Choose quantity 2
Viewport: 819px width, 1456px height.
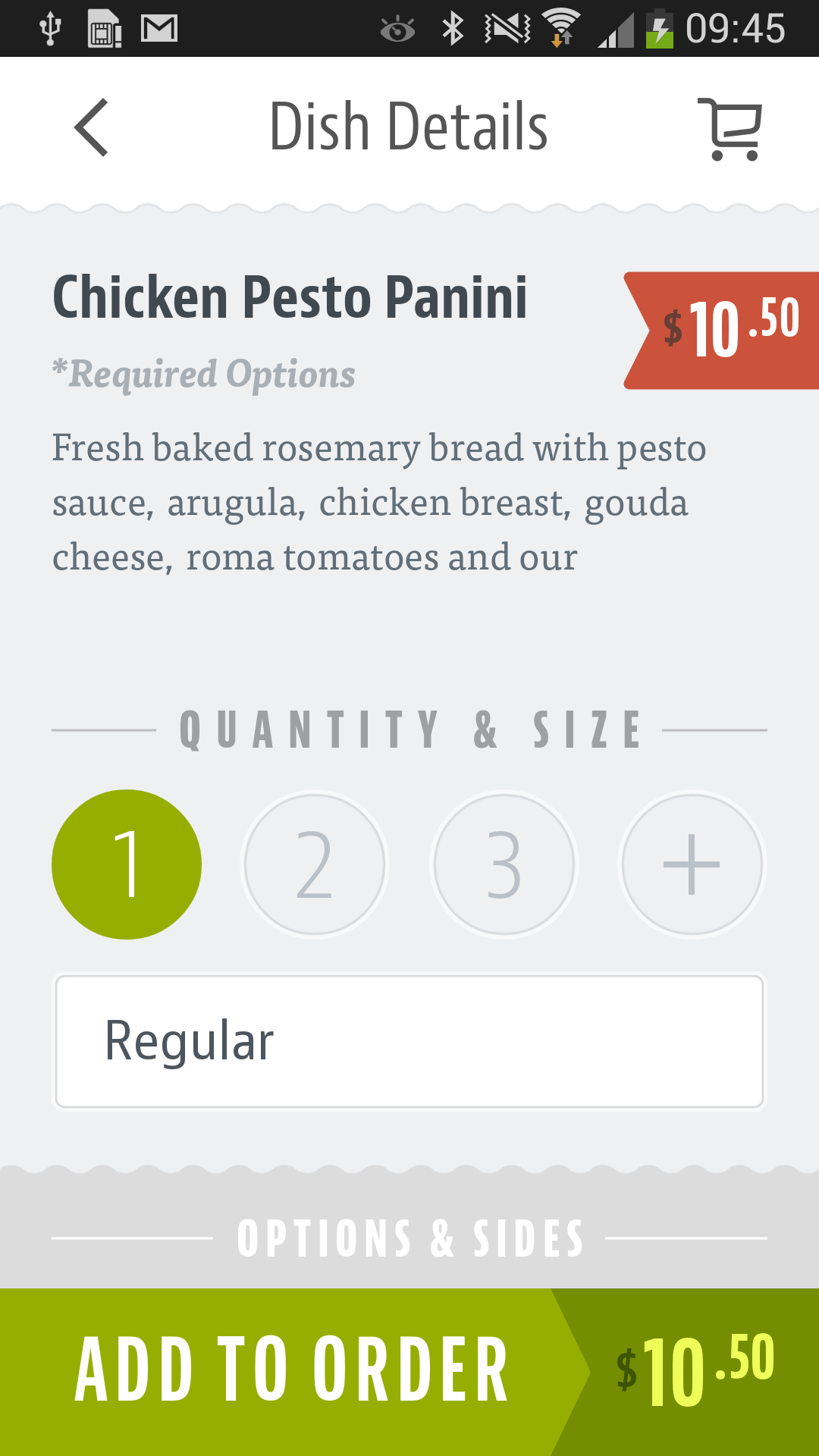click(315, 864)
